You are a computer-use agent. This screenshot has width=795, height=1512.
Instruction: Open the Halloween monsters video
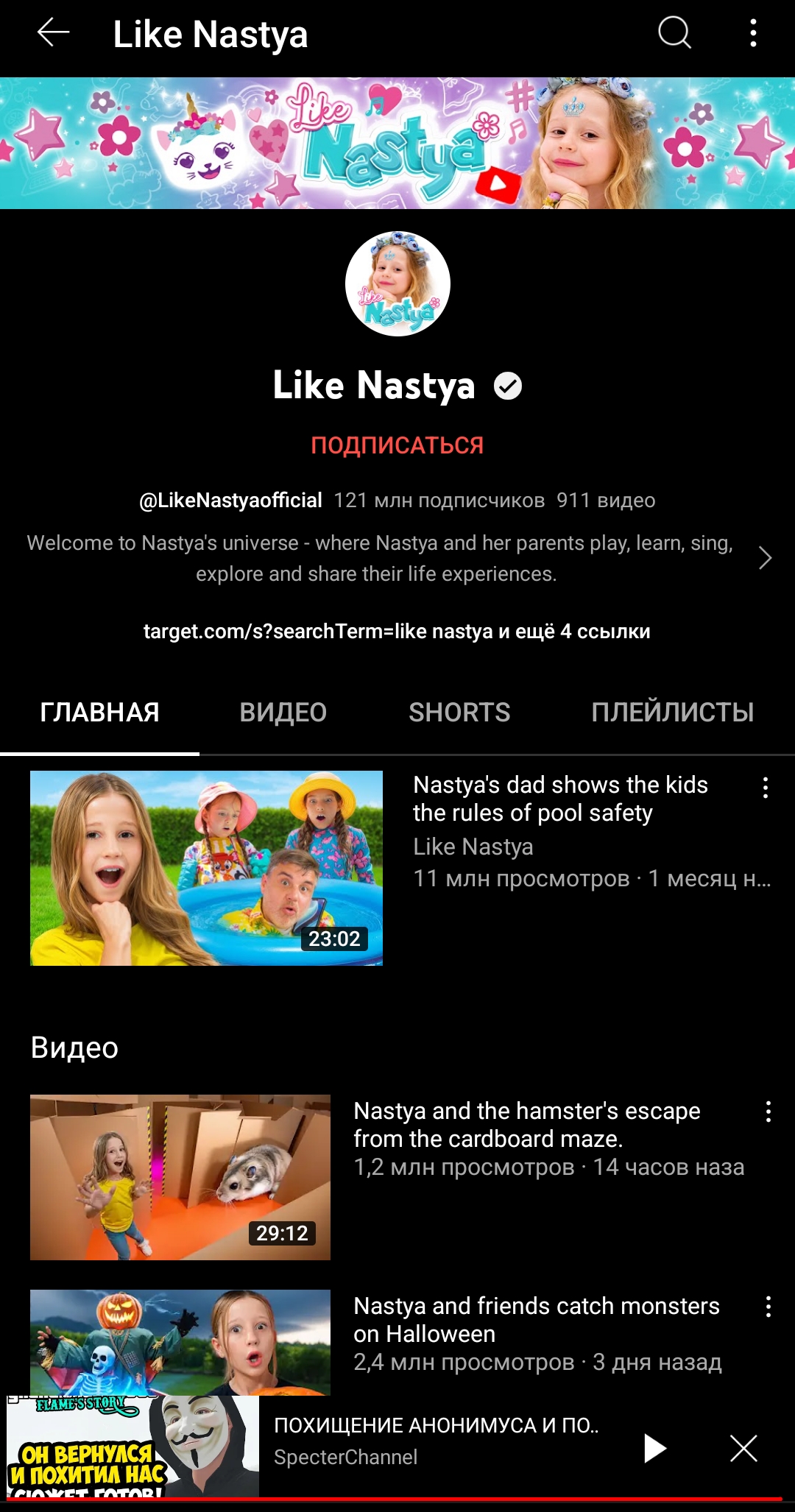click(x=180, y=1343)
